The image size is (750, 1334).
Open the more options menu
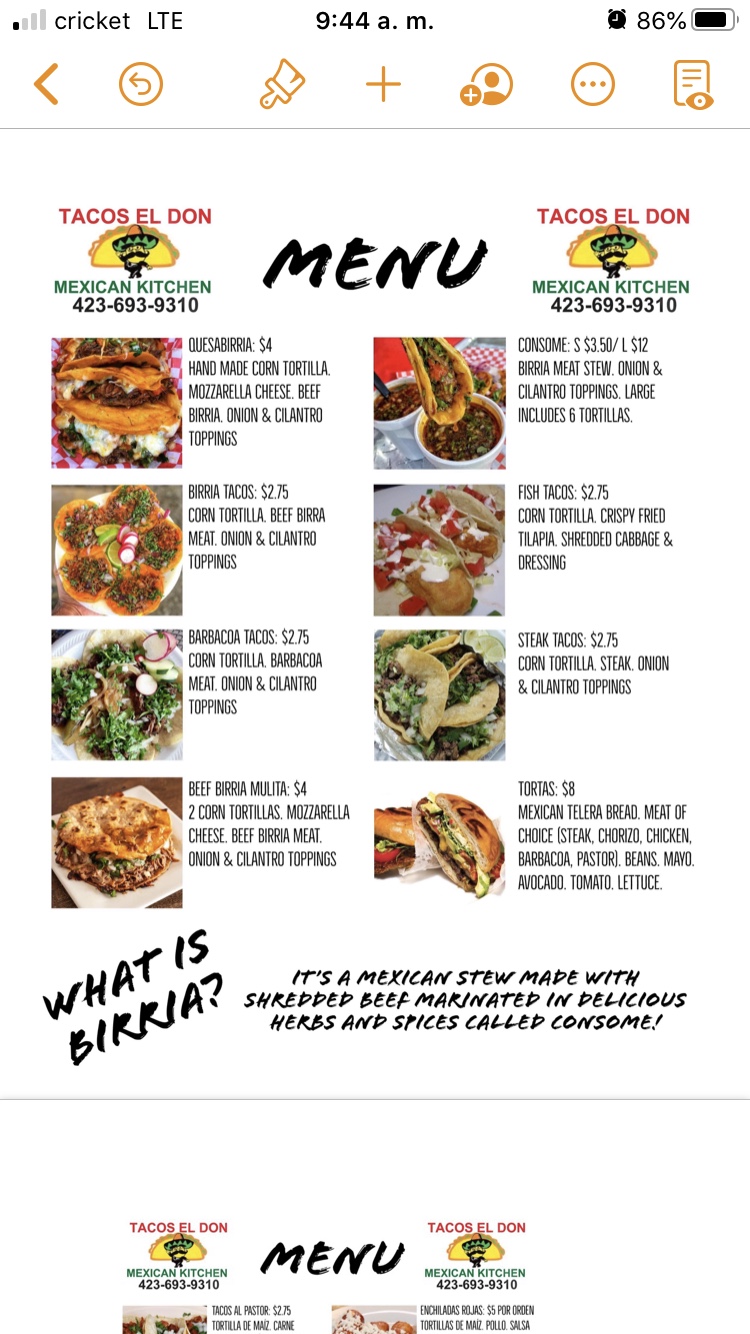click(x=592, y=85)
